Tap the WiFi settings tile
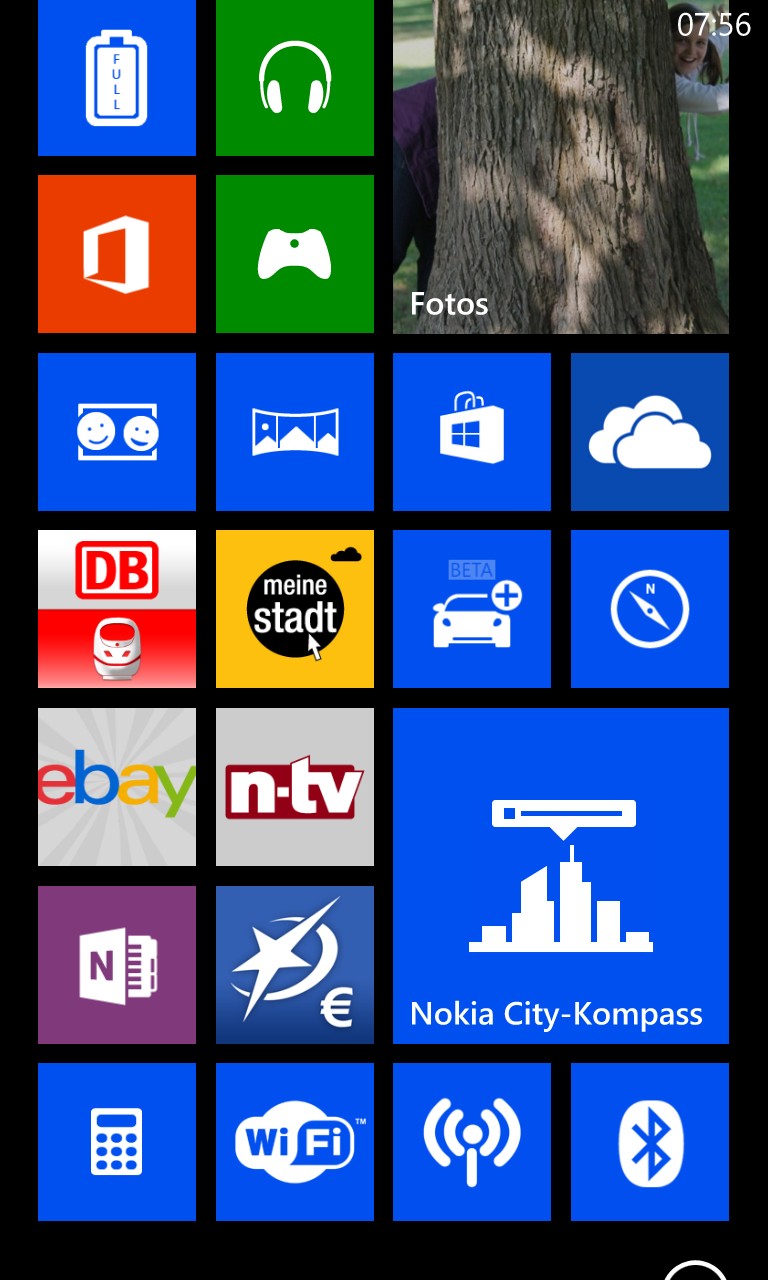Screen dimensions: 768x1280 (295, 1142)
